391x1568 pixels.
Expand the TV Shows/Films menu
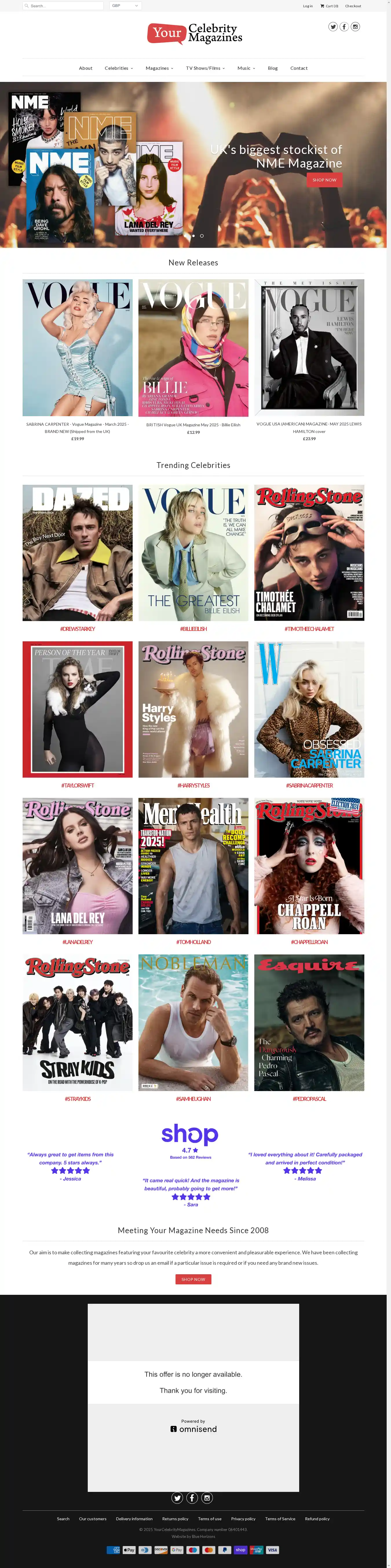(x=205, y=68)
